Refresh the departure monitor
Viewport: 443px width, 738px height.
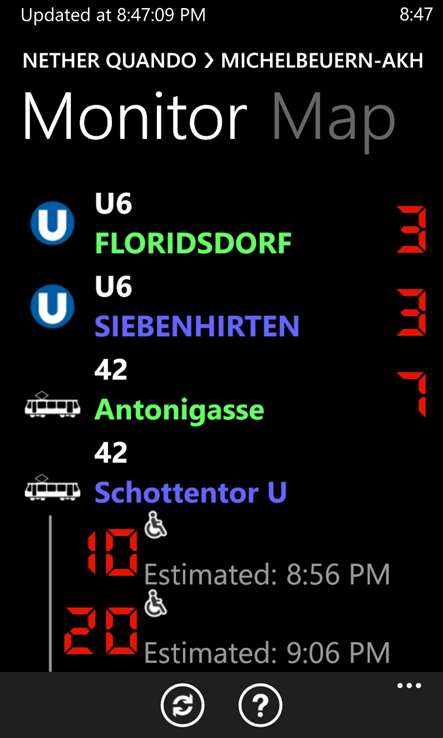182,706
